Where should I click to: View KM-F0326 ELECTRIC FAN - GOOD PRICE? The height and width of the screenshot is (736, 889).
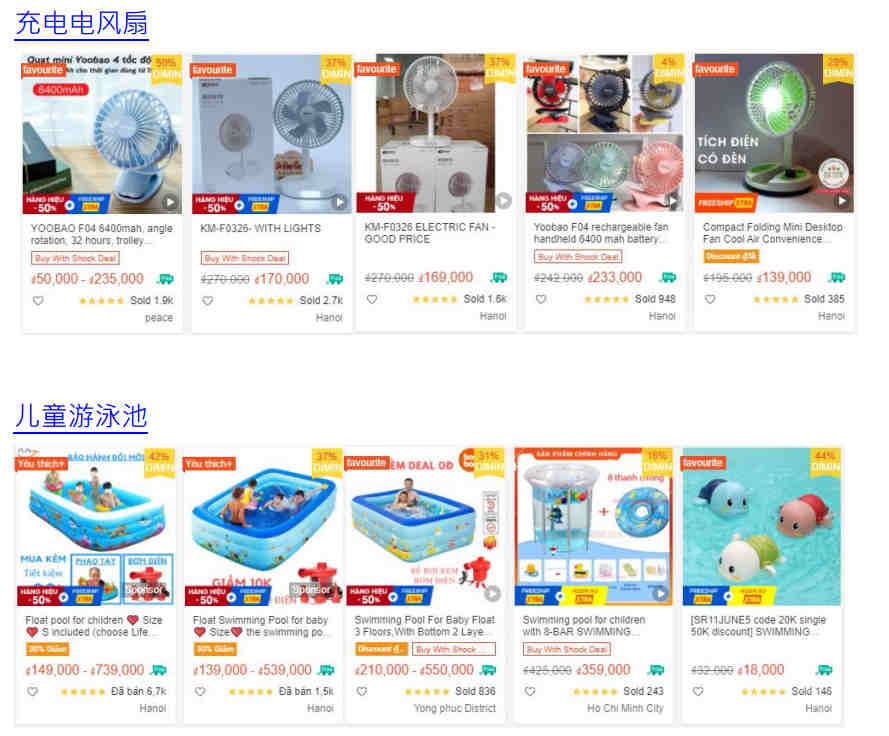point(430,233)
